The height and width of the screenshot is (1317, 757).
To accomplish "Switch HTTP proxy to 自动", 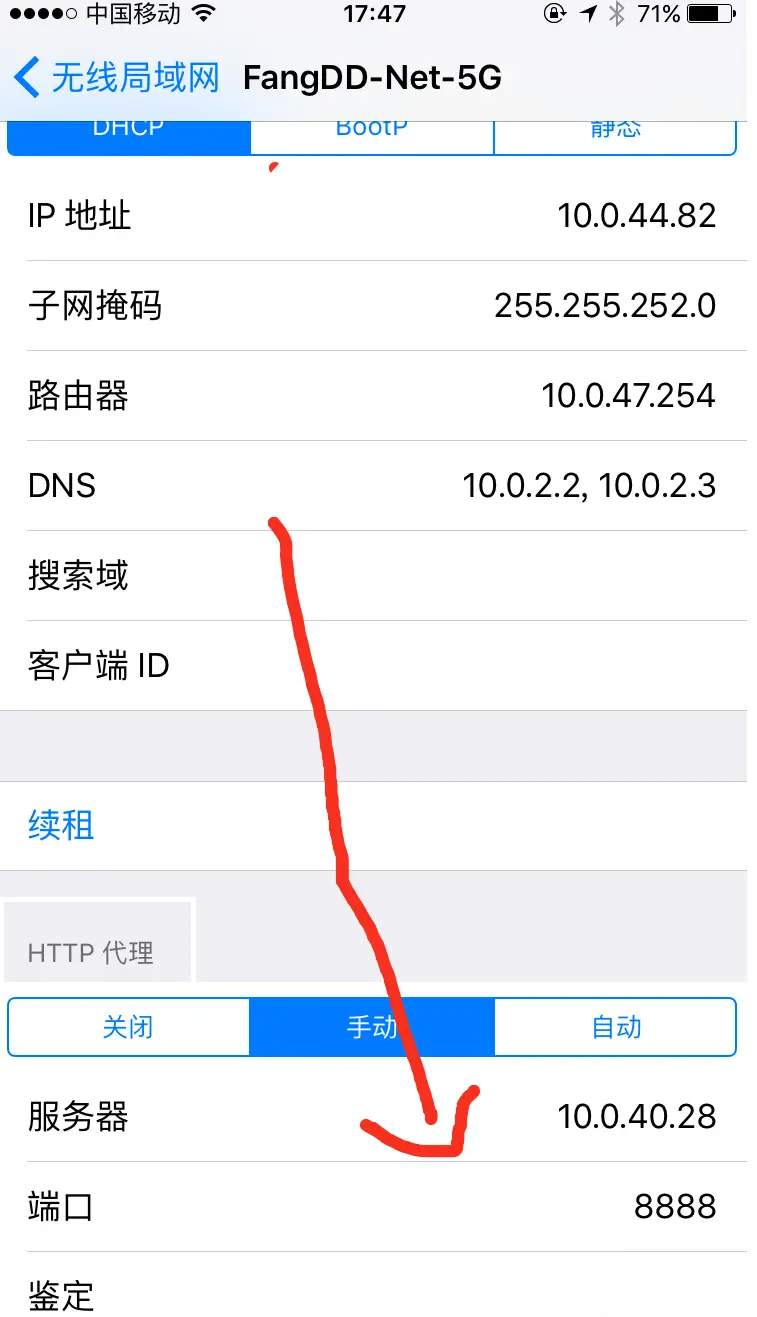I will click(615, 1027).
